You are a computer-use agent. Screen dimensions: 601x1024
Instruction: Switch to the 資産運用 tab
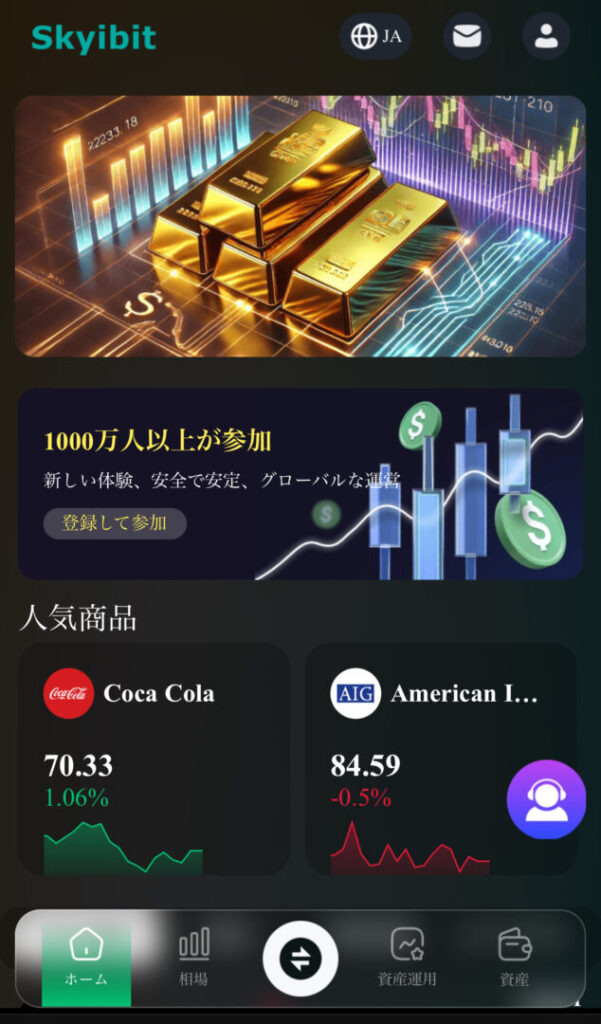pos(407,958)
